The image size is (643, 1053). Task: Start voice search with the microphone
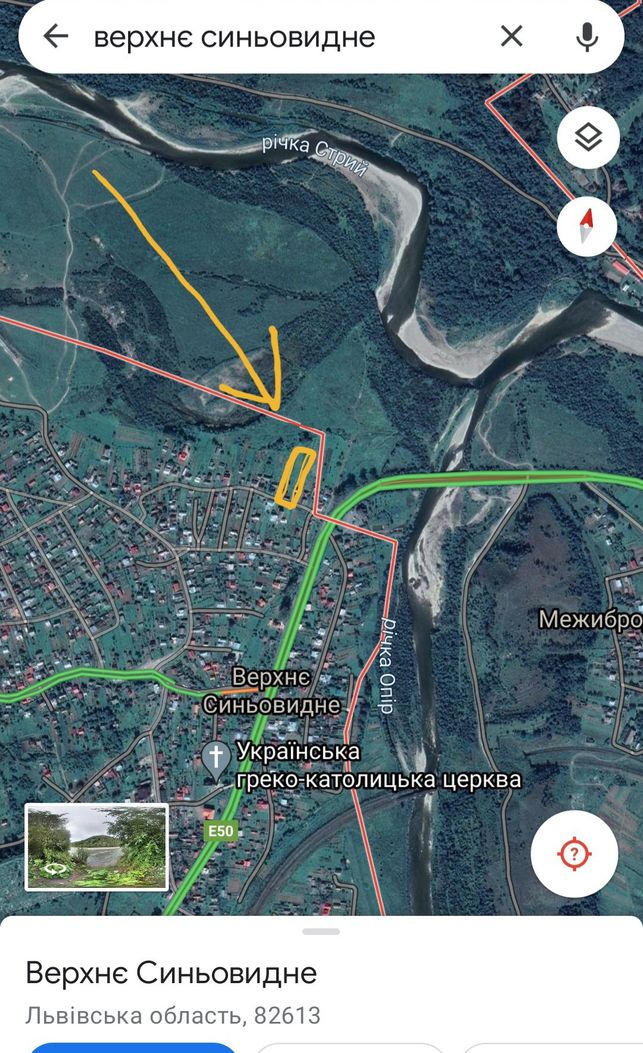pyautogui.click(x=587, y=36)
